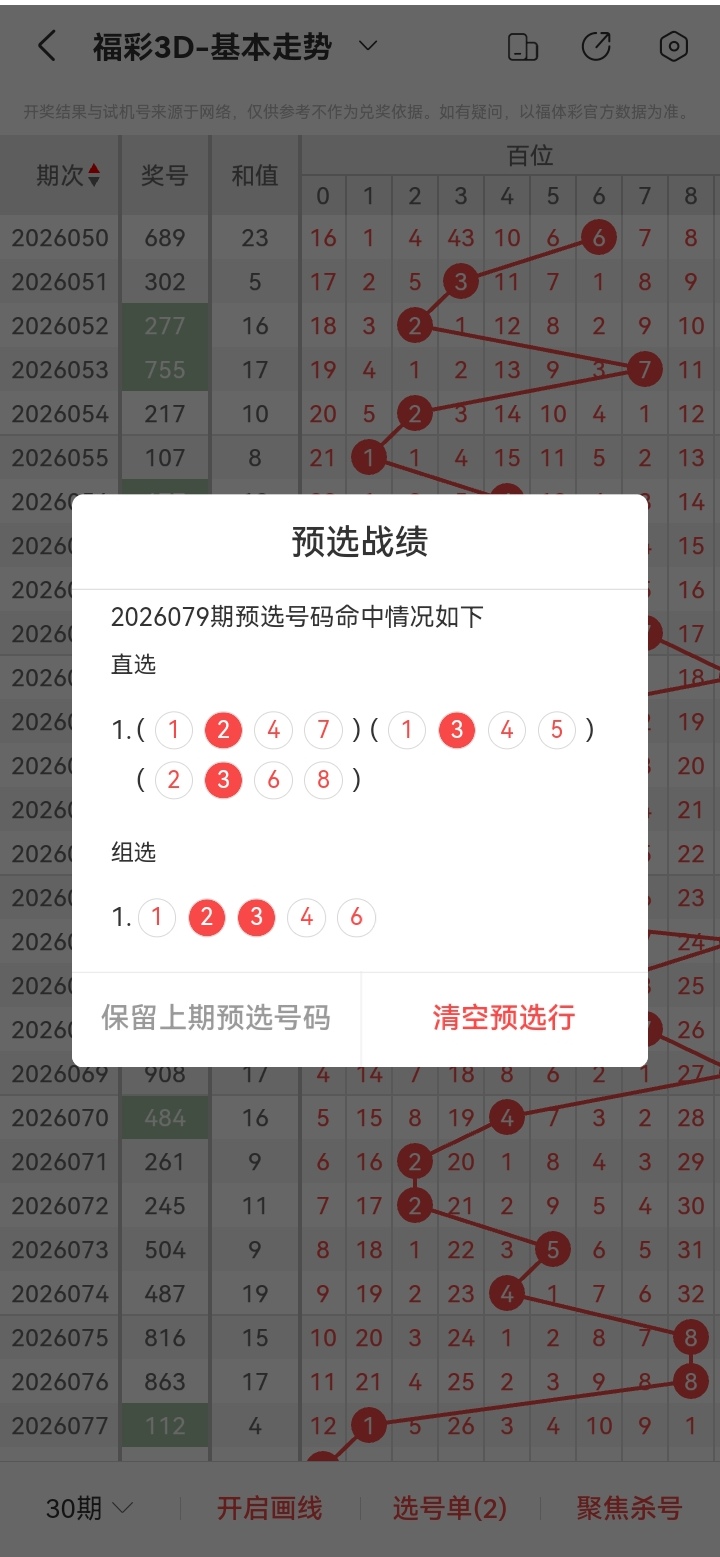This screenshot has width=720, height=1557.
Task: Open the share icon in the header
Action: [x=596, y=46]
